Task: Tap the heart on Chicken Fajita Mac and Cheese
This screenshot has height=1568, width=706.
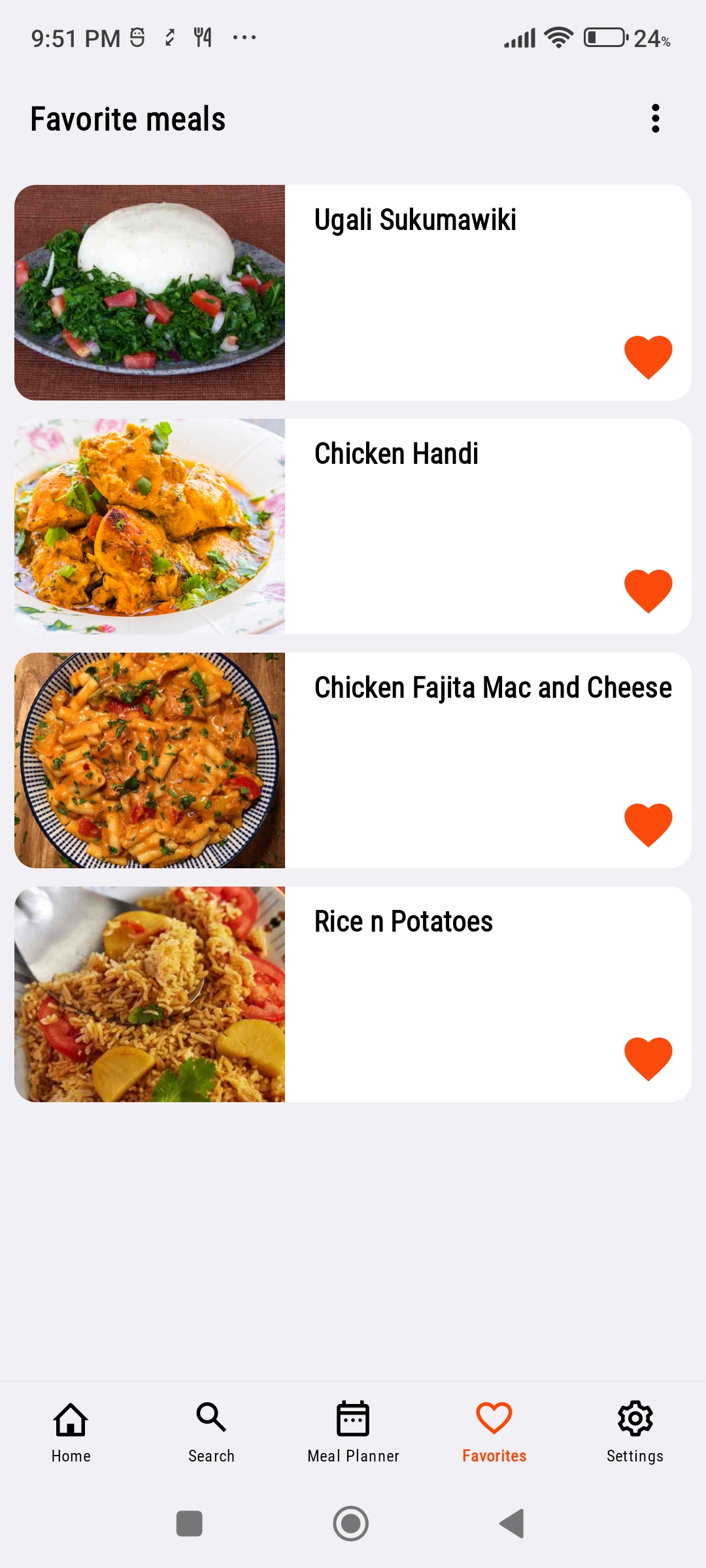Action: (x=648, y=824)
